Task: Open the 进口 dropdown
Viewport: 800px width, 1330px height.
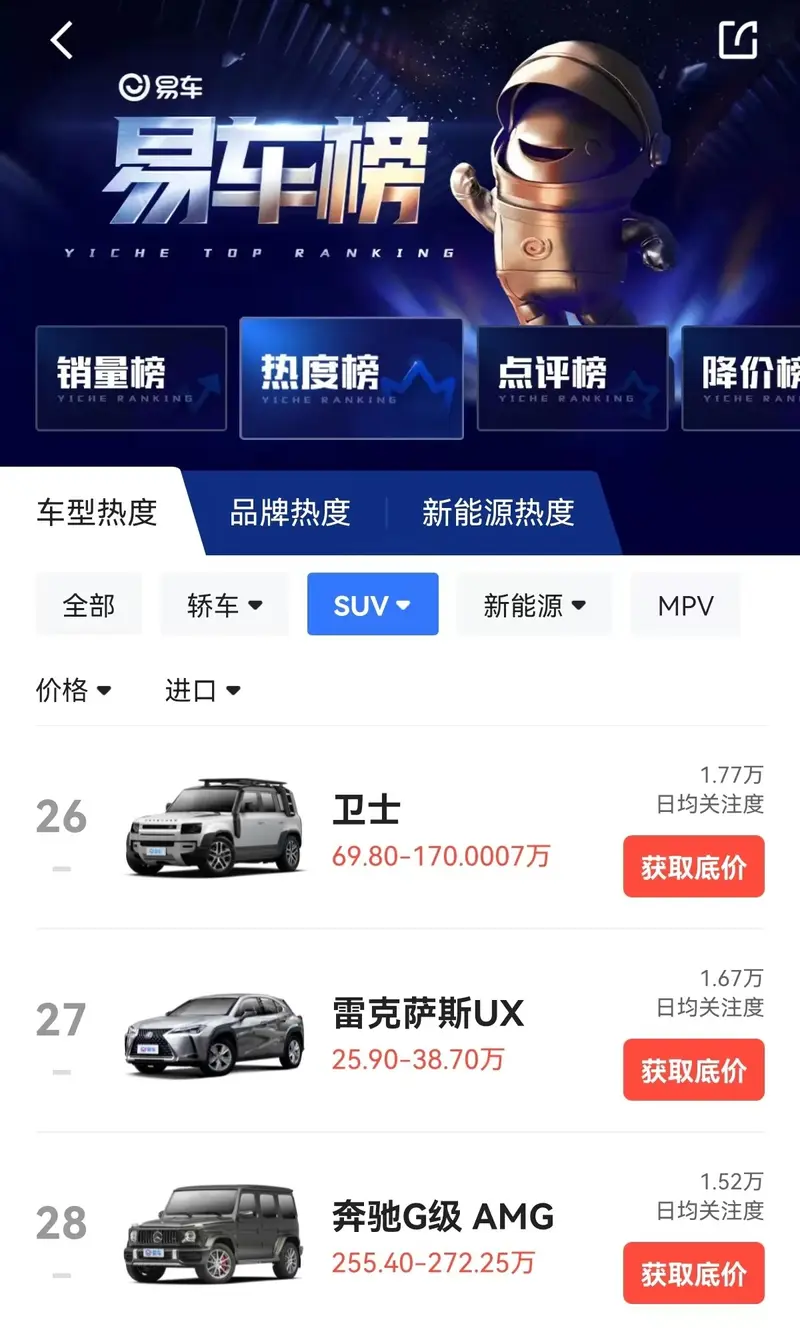Action: pos(203,690)
